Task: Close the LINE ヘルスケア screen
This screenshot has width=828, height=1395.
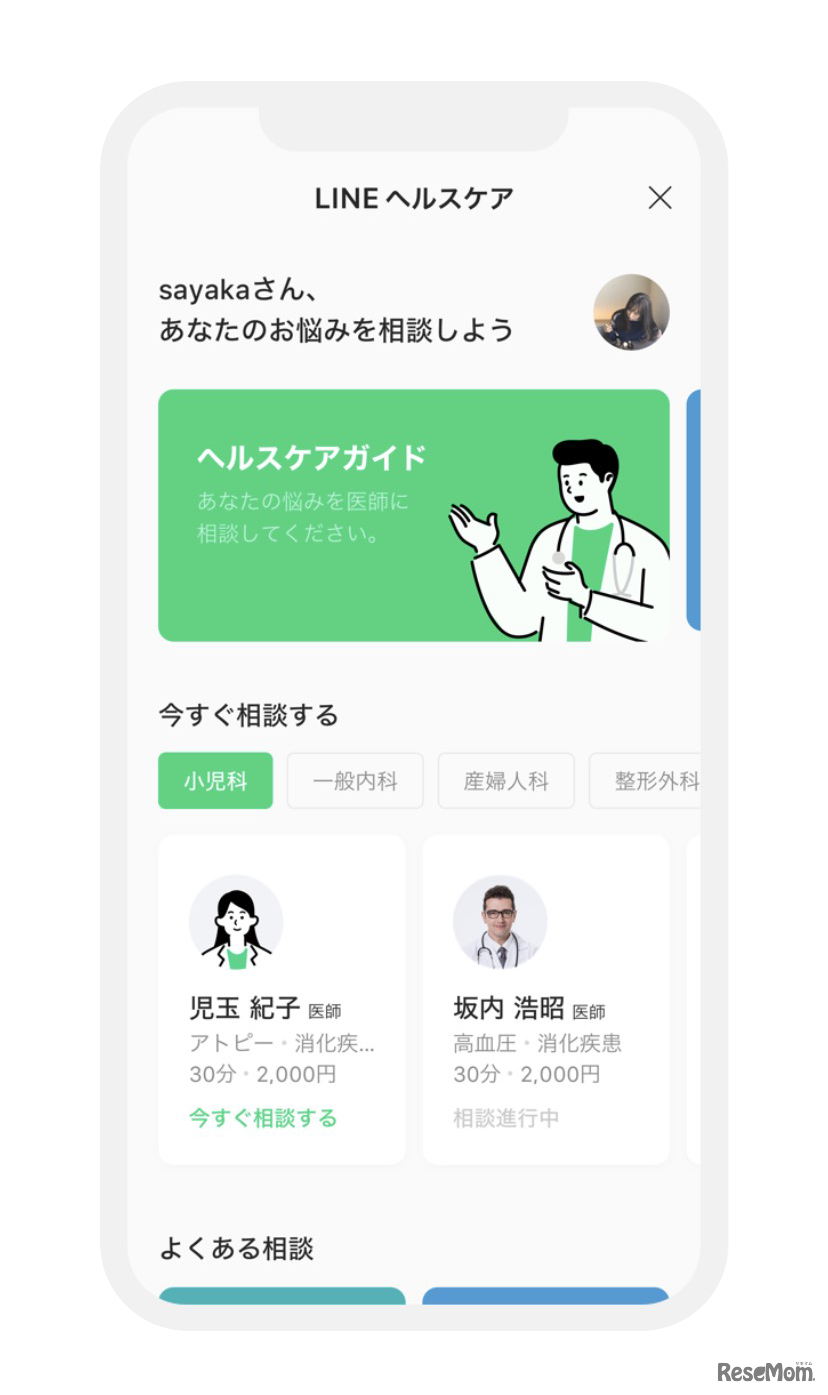Action: point(659,198)
